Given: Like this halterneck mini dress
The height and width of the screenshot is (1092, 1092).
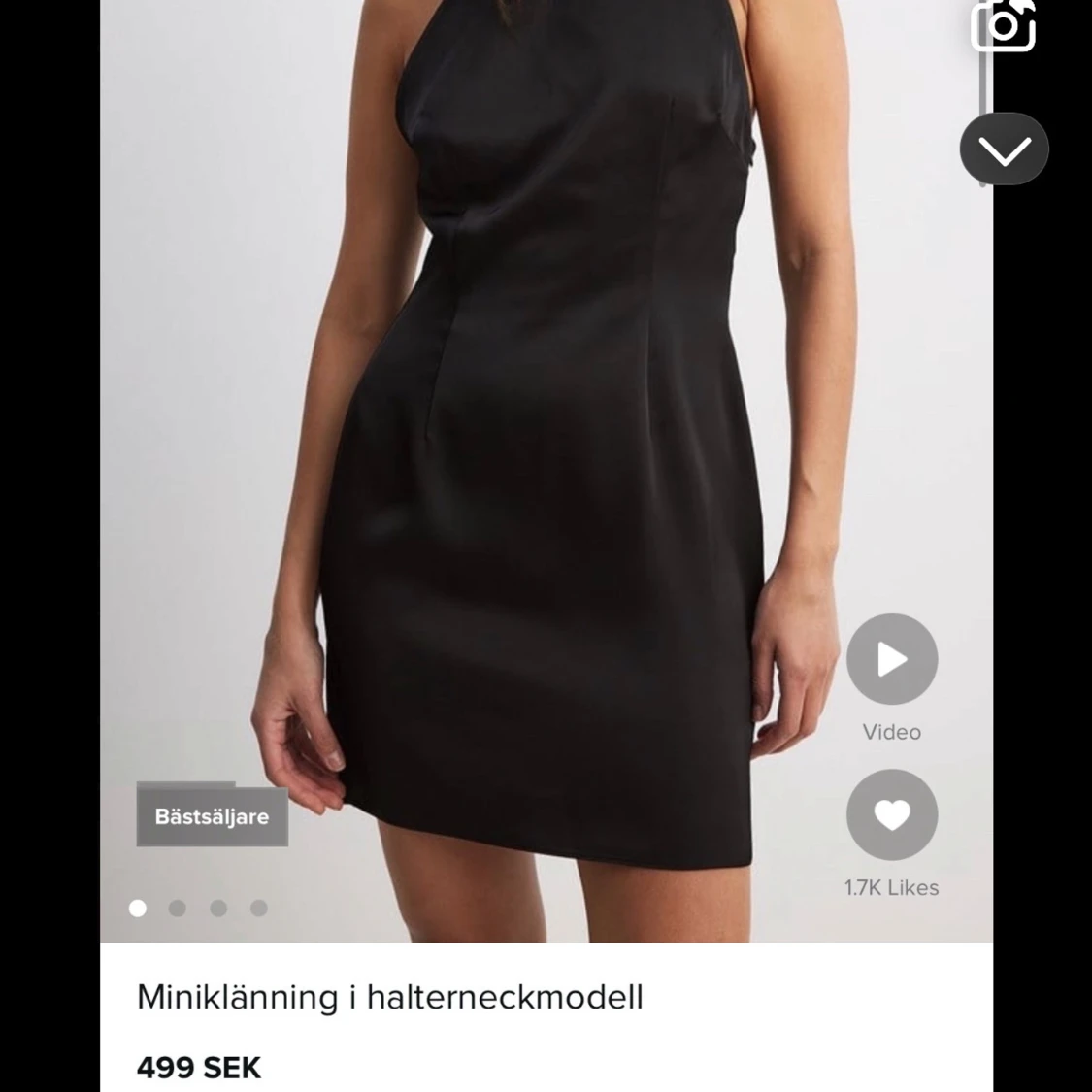Looking at the screenshot, I should tap(891, 814).
